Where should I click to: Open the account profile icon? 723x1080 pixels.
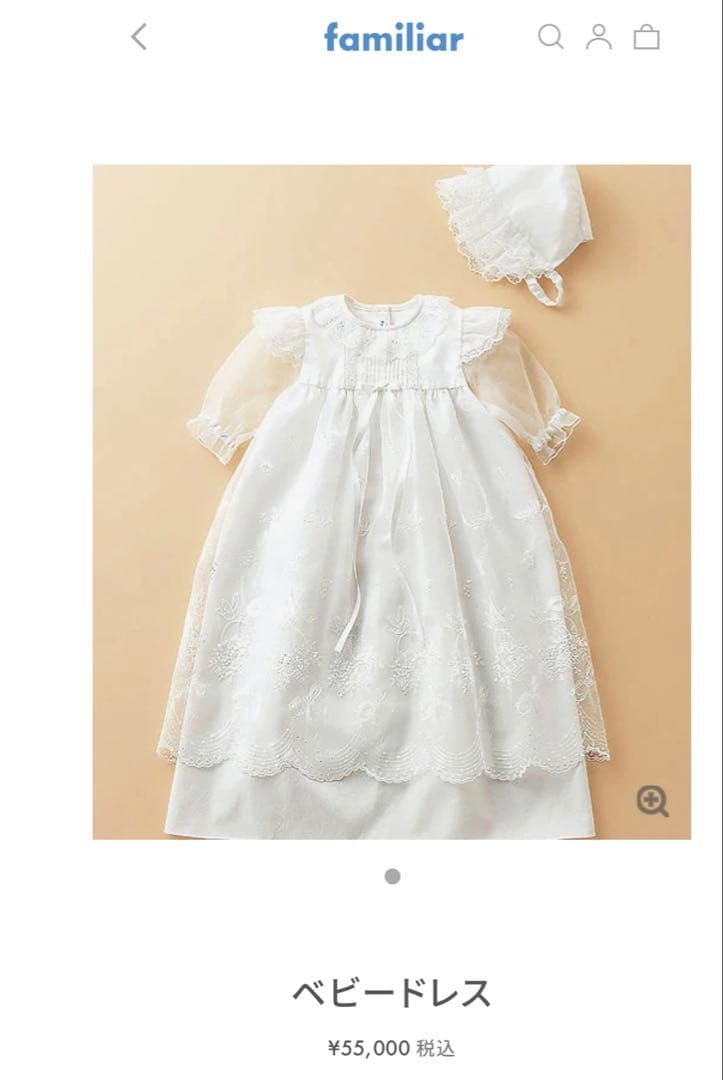pyautogui.click(x=599, y=38)
